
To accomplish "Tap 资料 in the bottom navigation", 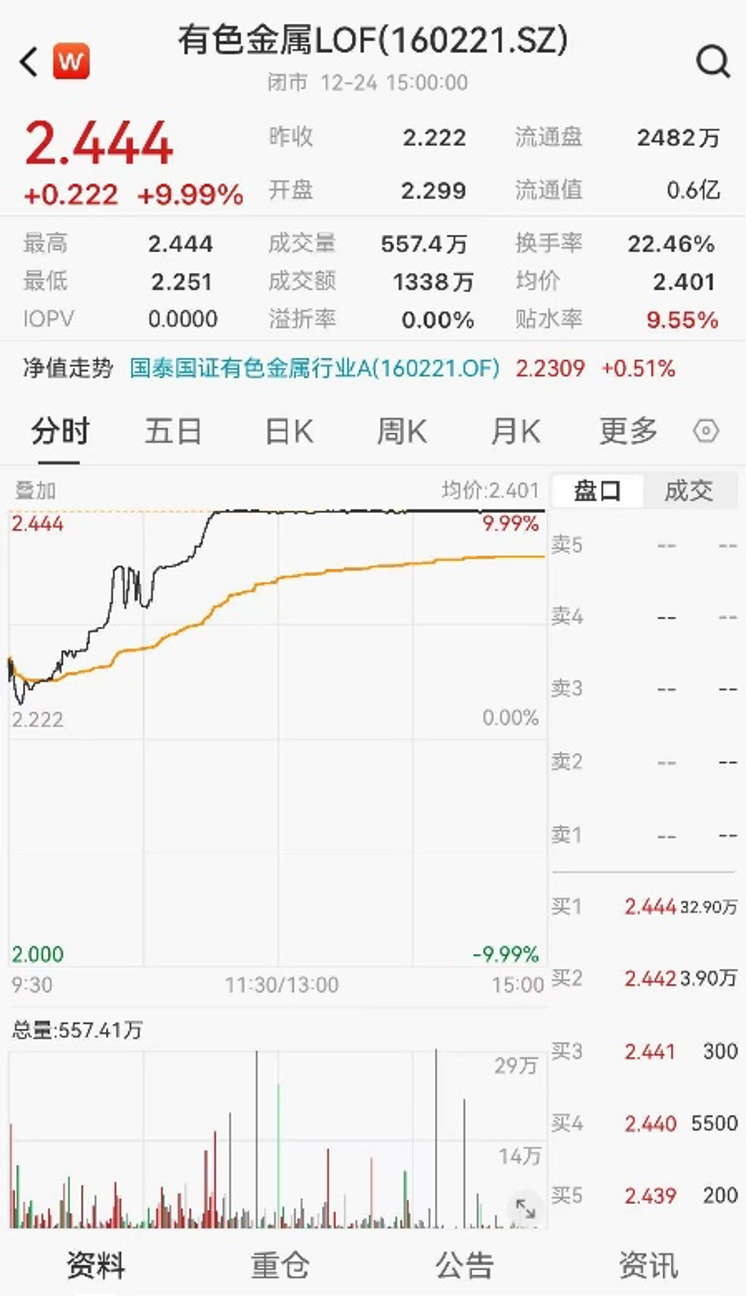I will click(x=94, y=1266).
